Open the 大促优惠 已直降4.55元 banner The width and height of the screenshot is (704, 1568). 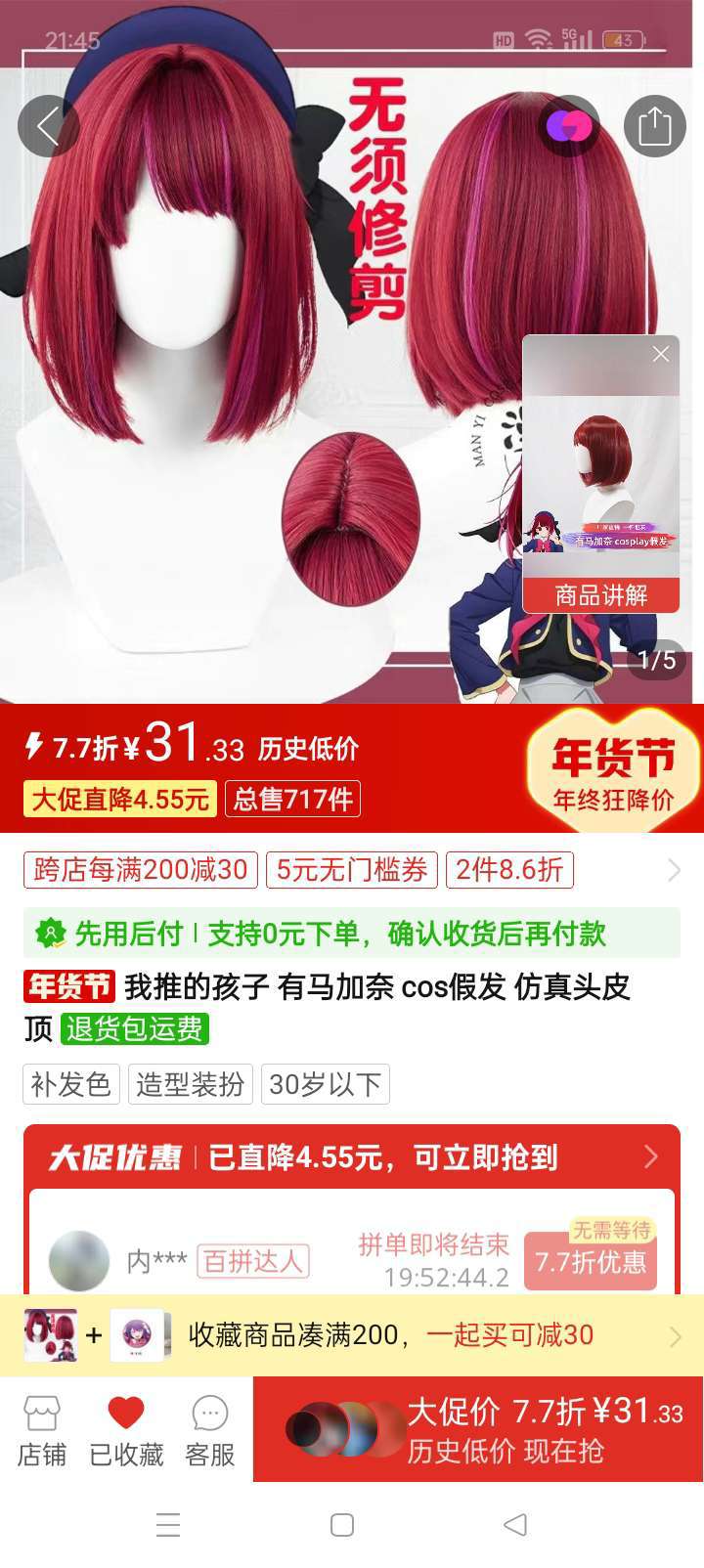pyautogui.click(x=352, y=1157)
